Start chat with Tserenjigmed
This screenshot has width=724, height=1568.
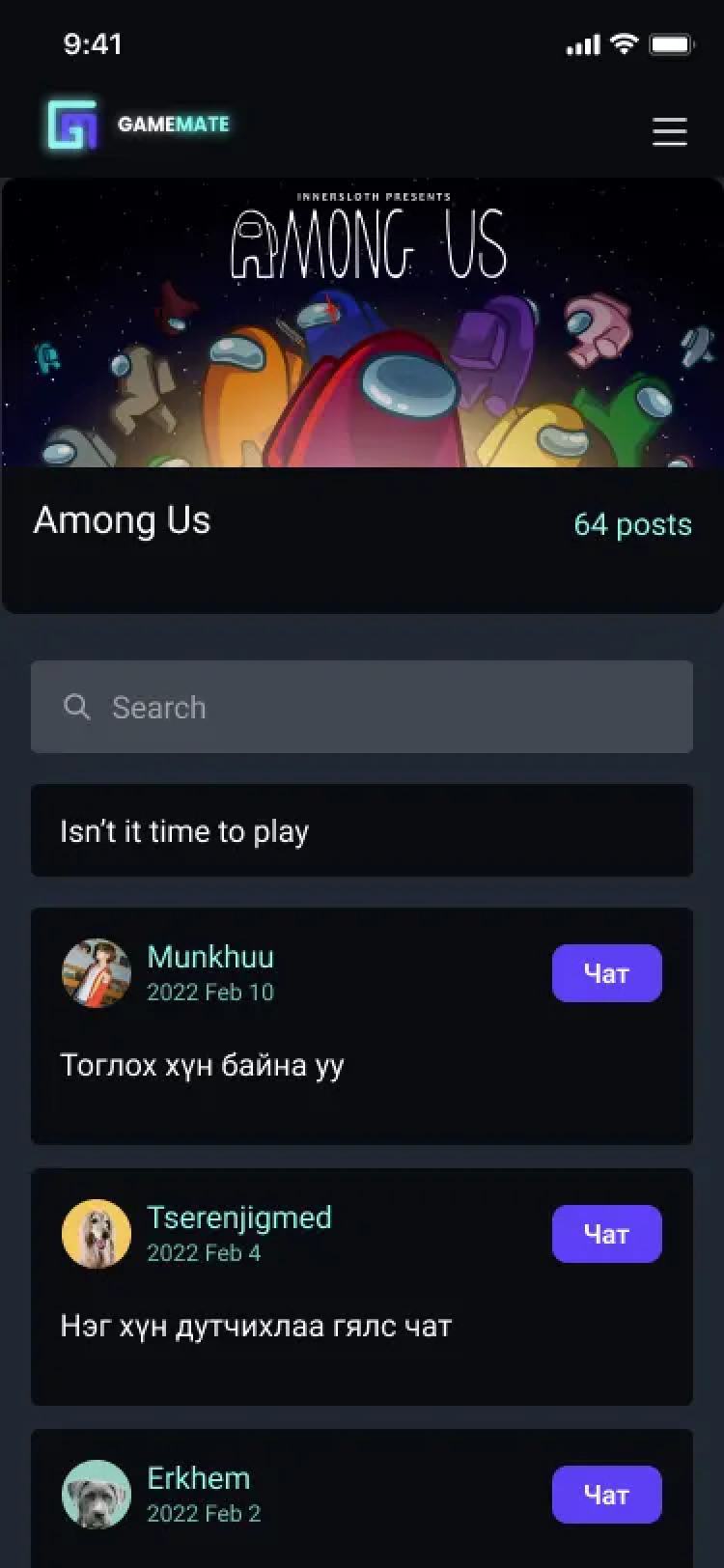point(606,1234)
